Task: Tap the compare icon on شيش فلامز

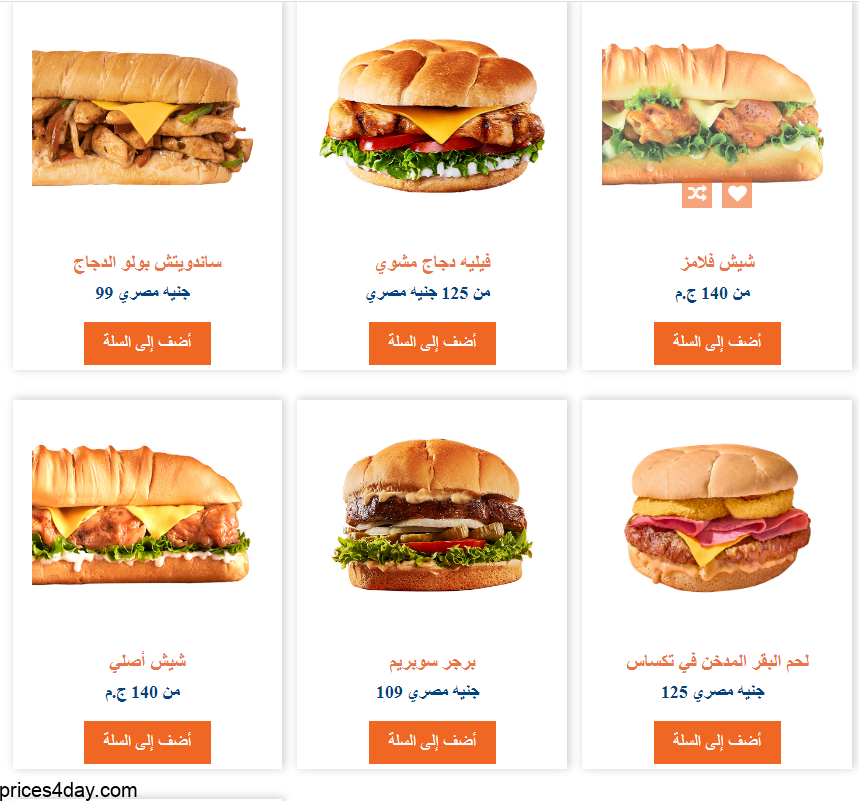Action: 697,194
